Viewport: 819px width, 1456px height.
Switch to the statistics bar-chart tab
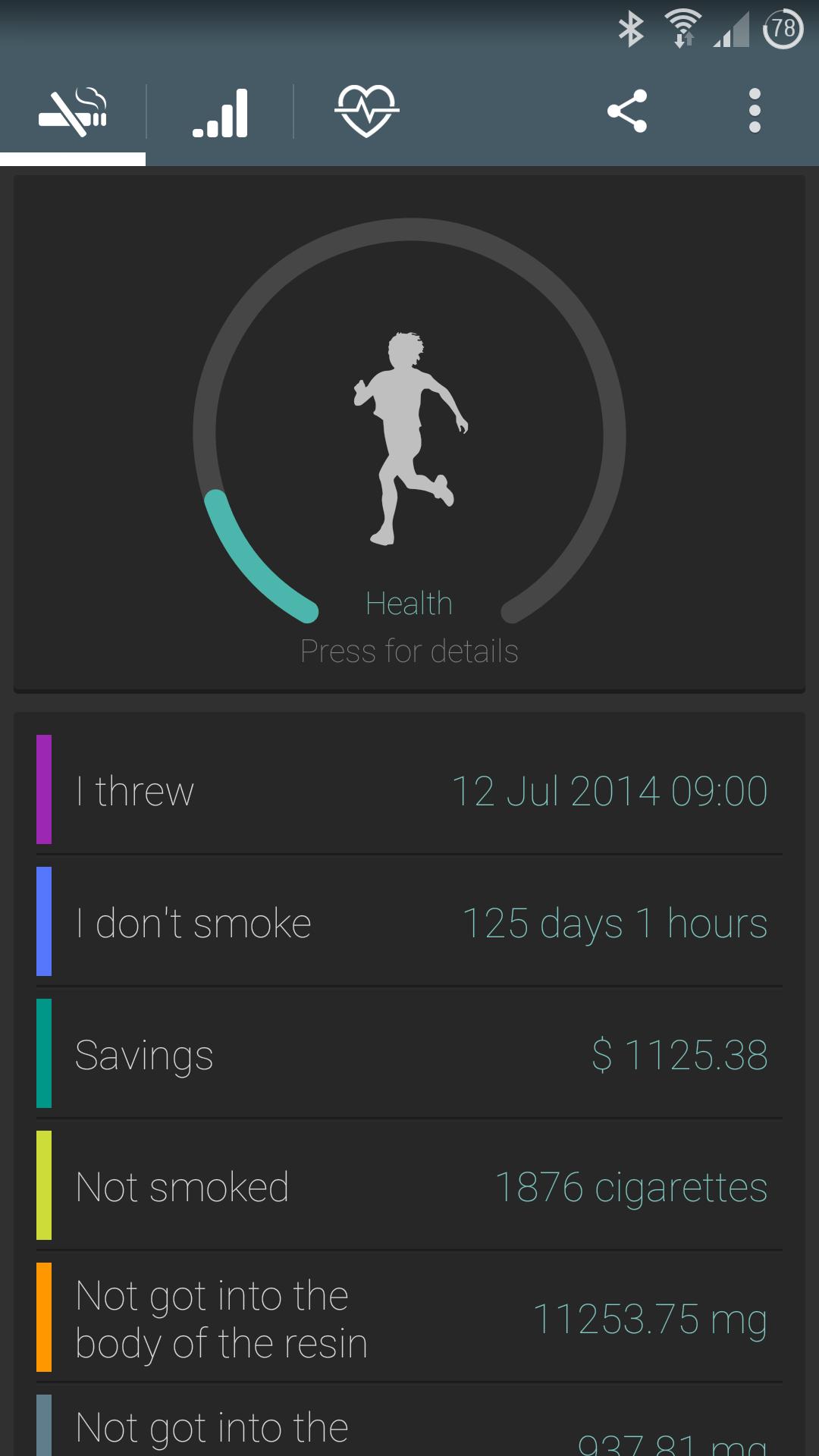tap(220, 112)
